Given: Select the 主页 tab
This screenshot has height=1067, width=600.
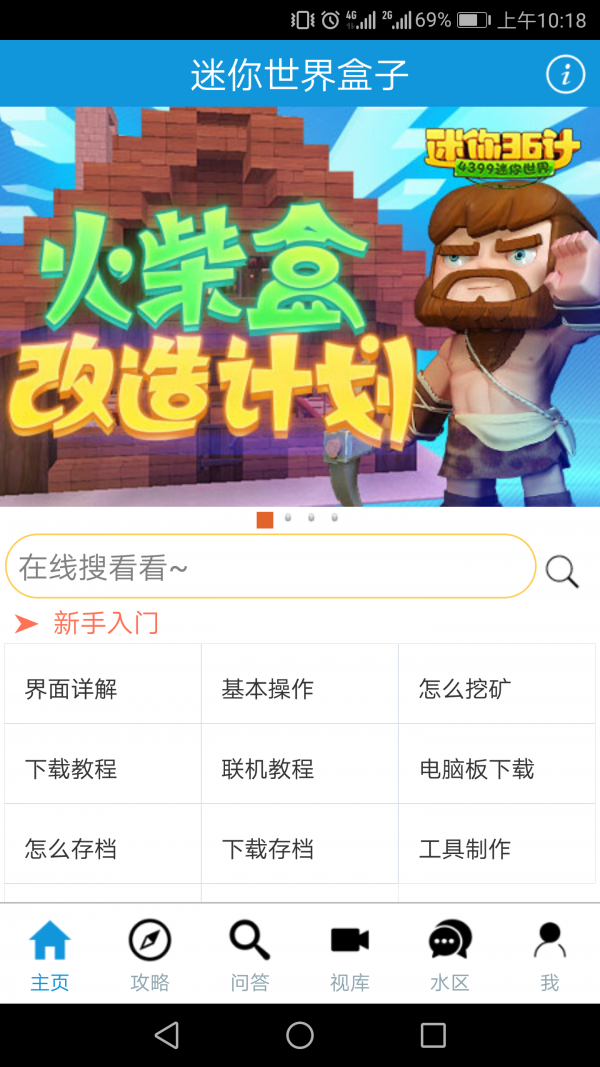Looking at the screenshot, I should pyautogui.click(x=50, y=955).
